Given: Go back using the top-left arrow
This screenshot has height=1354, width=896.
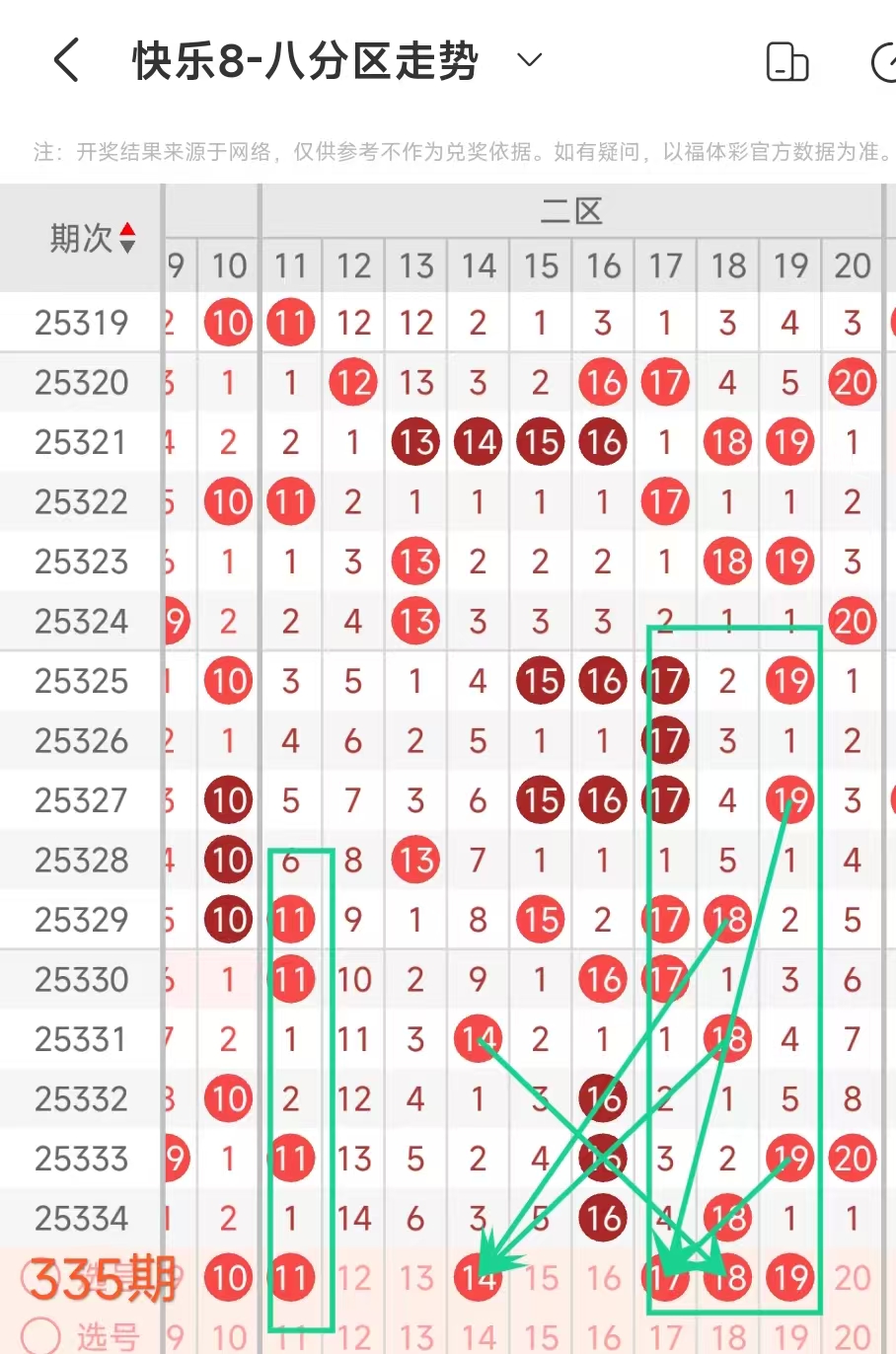Looking at the screenshot, I should 66,60.
